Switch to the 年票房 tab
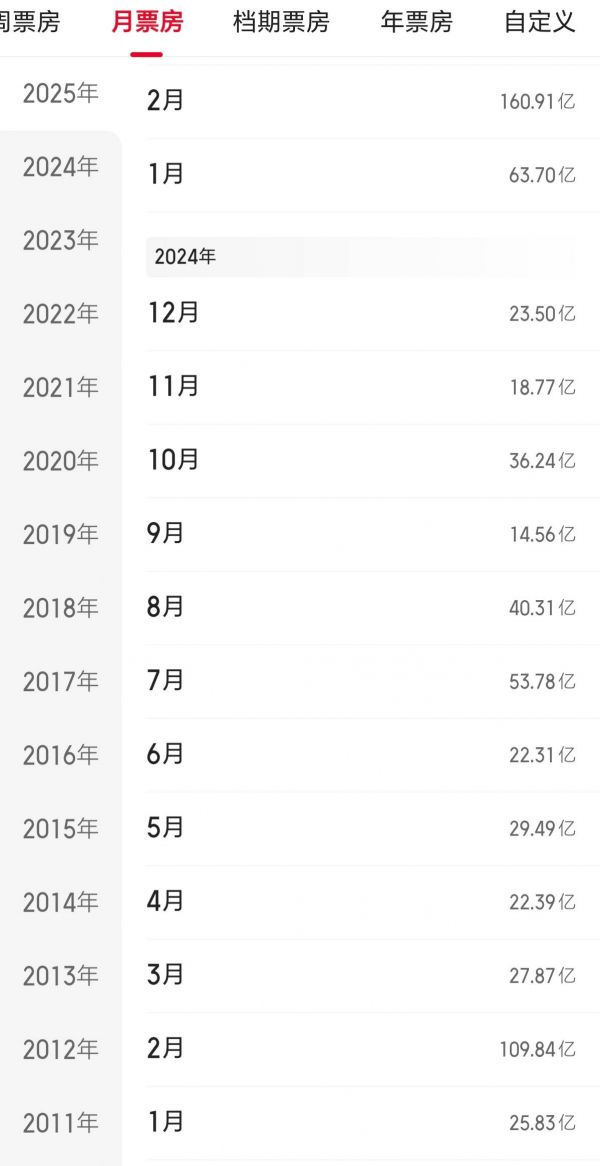 416,22
